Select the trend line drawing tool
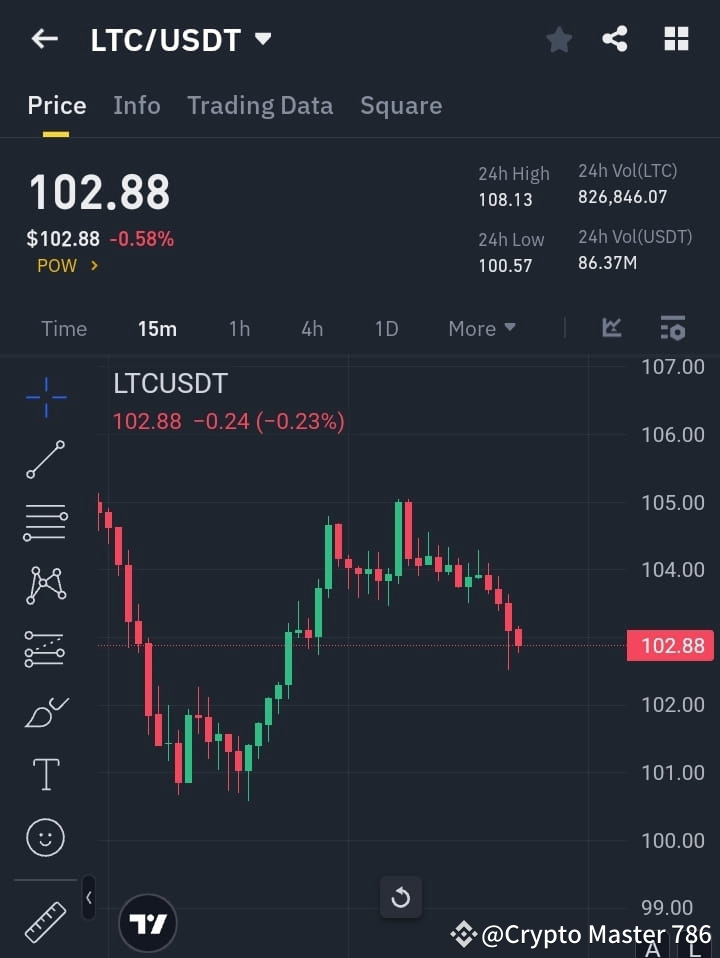Image resolution: width=720 pixels, height=958 pixels. 45,461
